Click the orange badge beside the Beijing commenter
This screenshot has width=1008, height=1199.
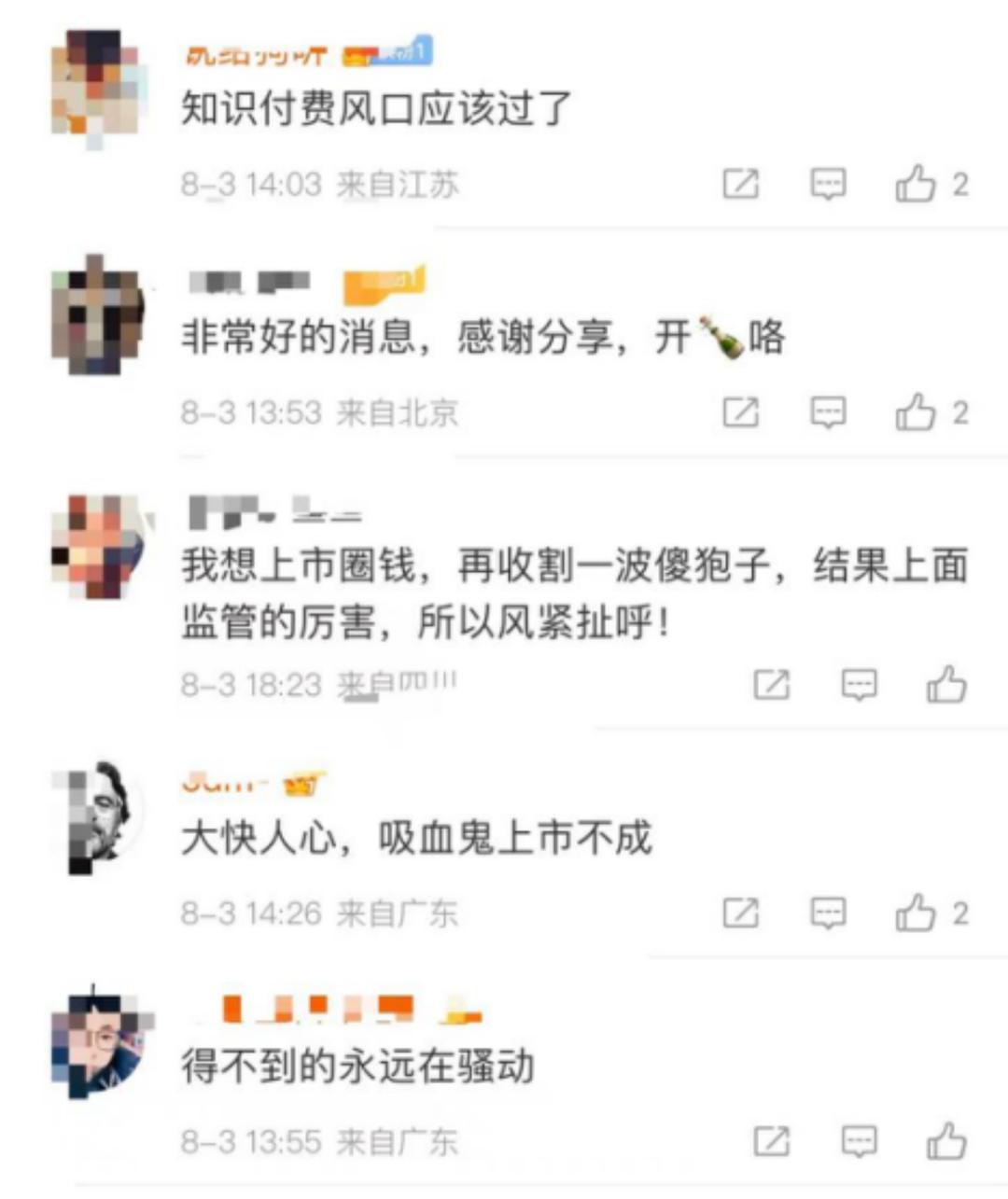385,283
